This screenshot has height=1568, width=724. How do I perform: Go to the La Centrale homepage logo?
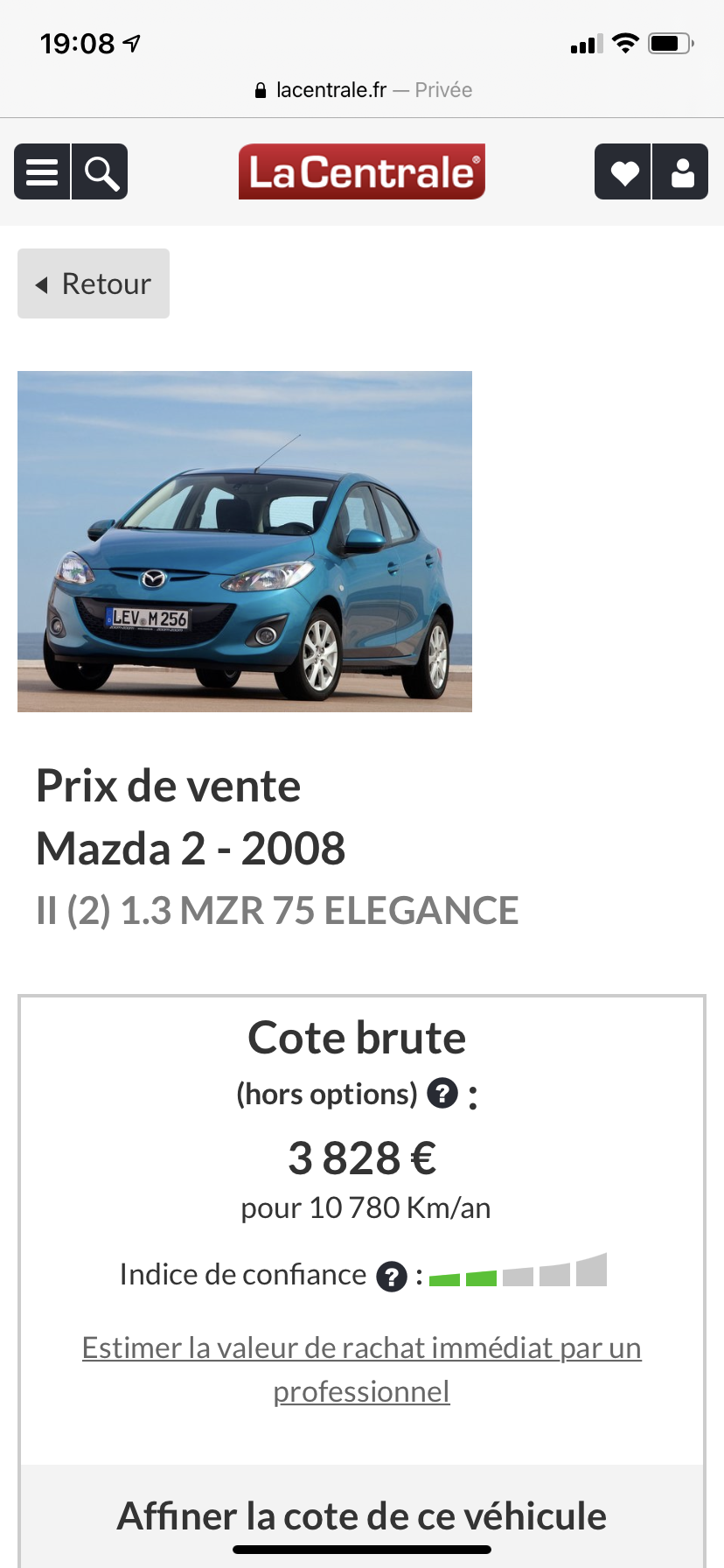click(x=361, y=171)
